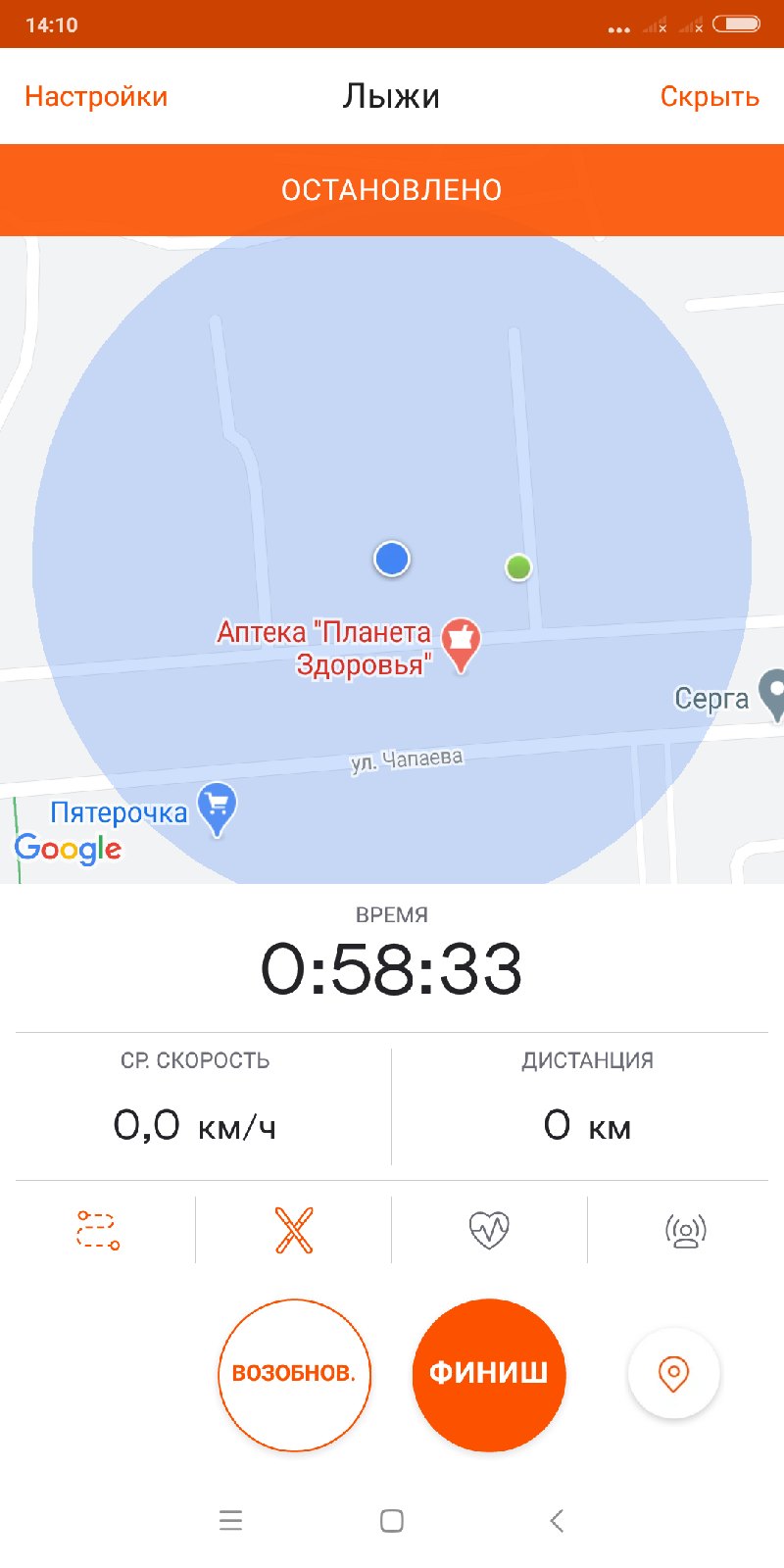
Task: Change the sport type via skis icon
Action: (294, 1230)
